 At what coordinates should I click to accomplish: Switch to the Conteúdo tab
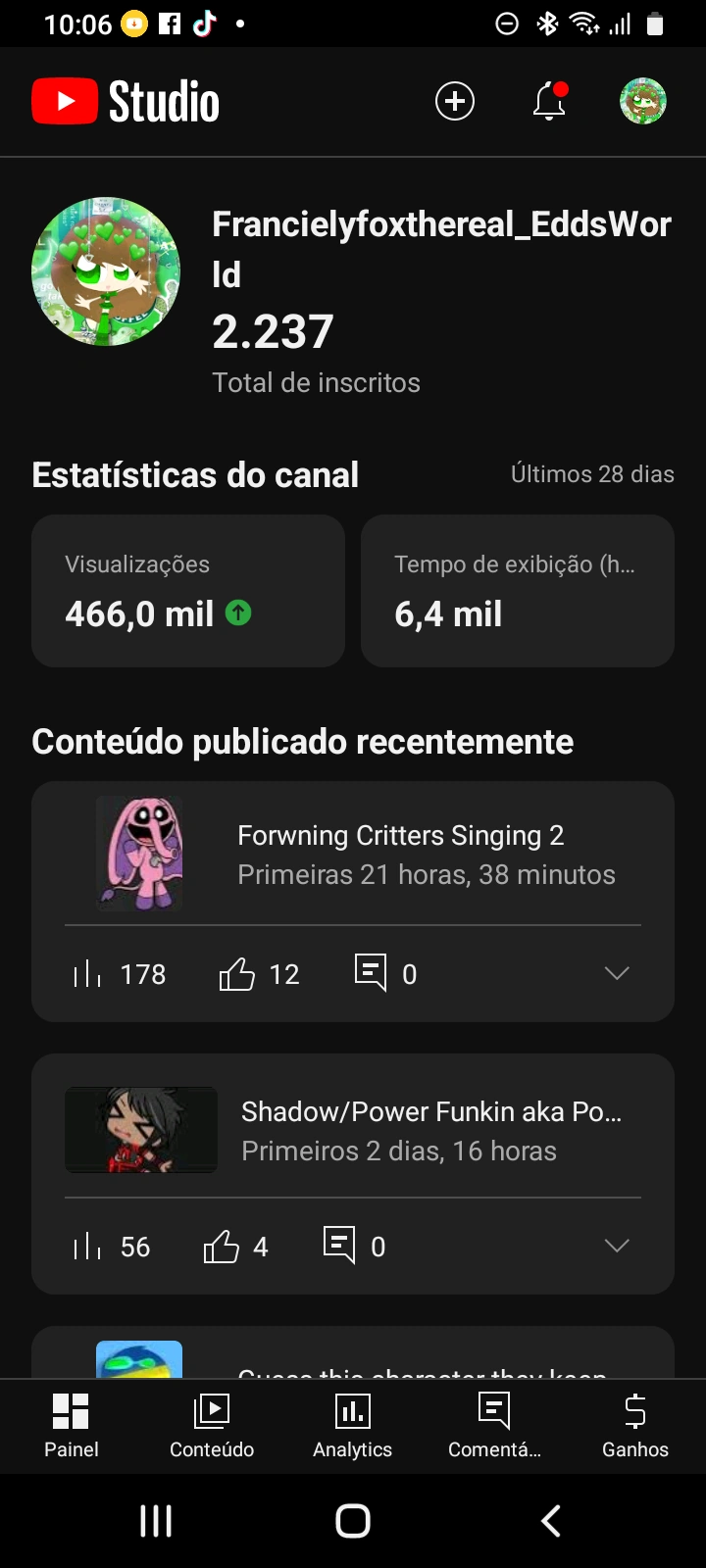[212, 1426]
